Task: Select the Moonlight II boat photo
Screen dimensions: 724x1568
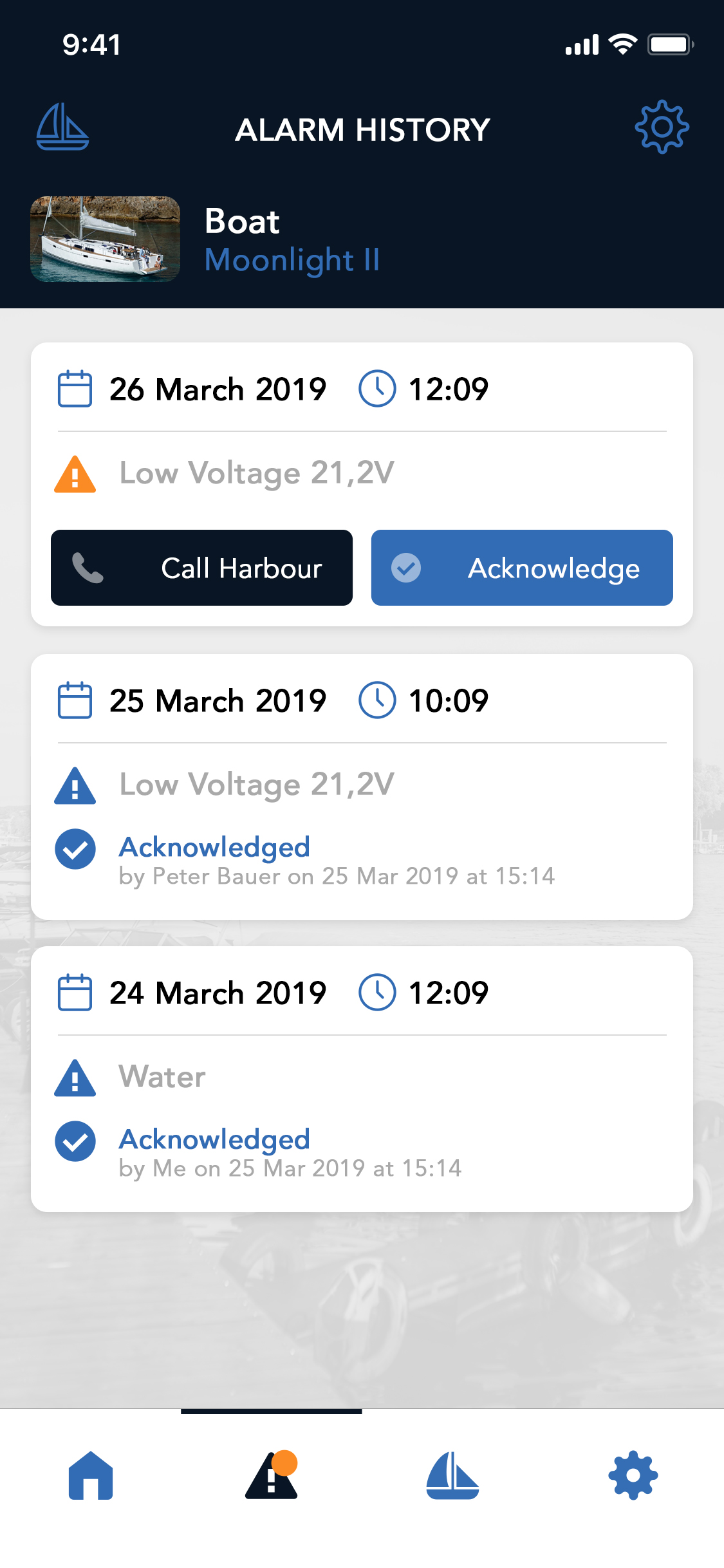Action: pos(106,239)
